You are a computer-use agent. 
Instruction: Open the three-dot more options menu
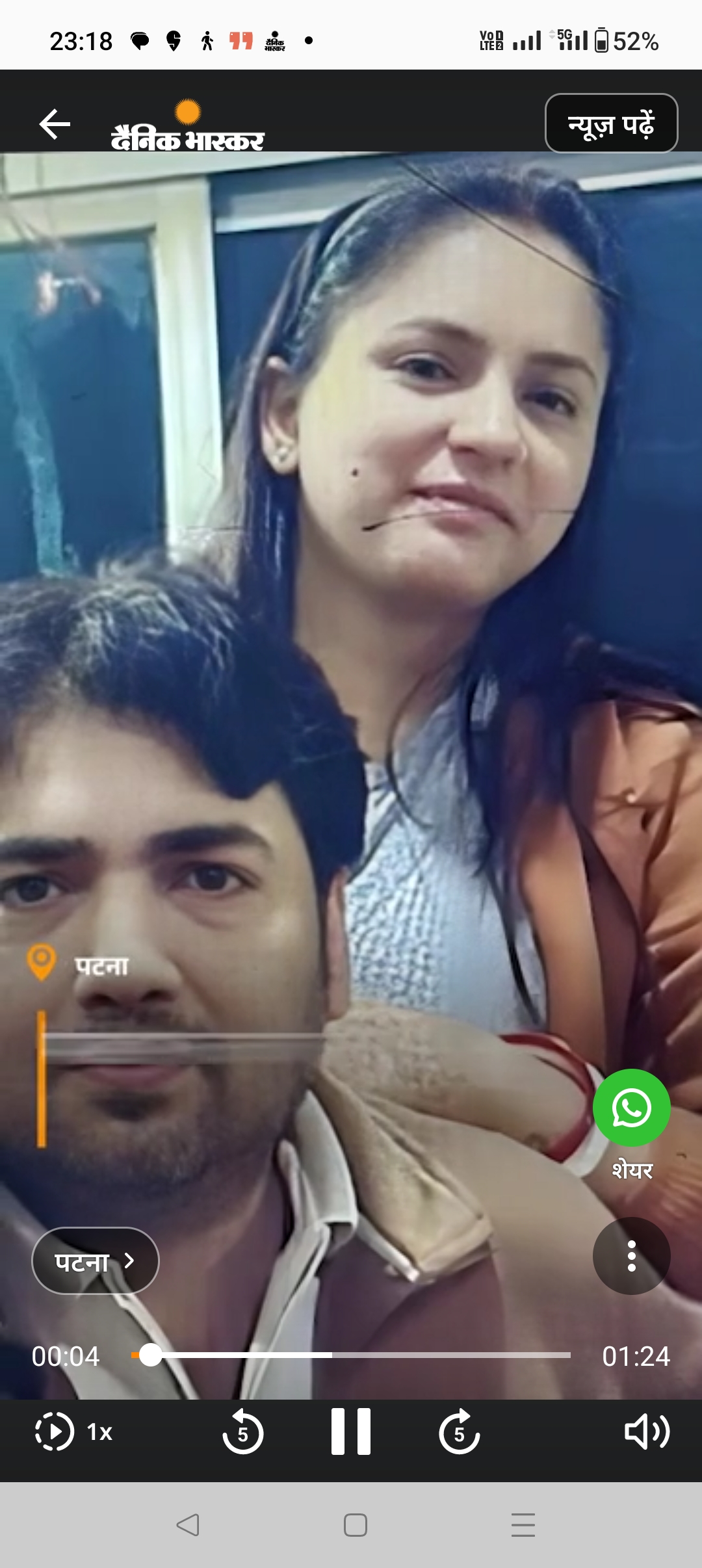pos(631,1256)
